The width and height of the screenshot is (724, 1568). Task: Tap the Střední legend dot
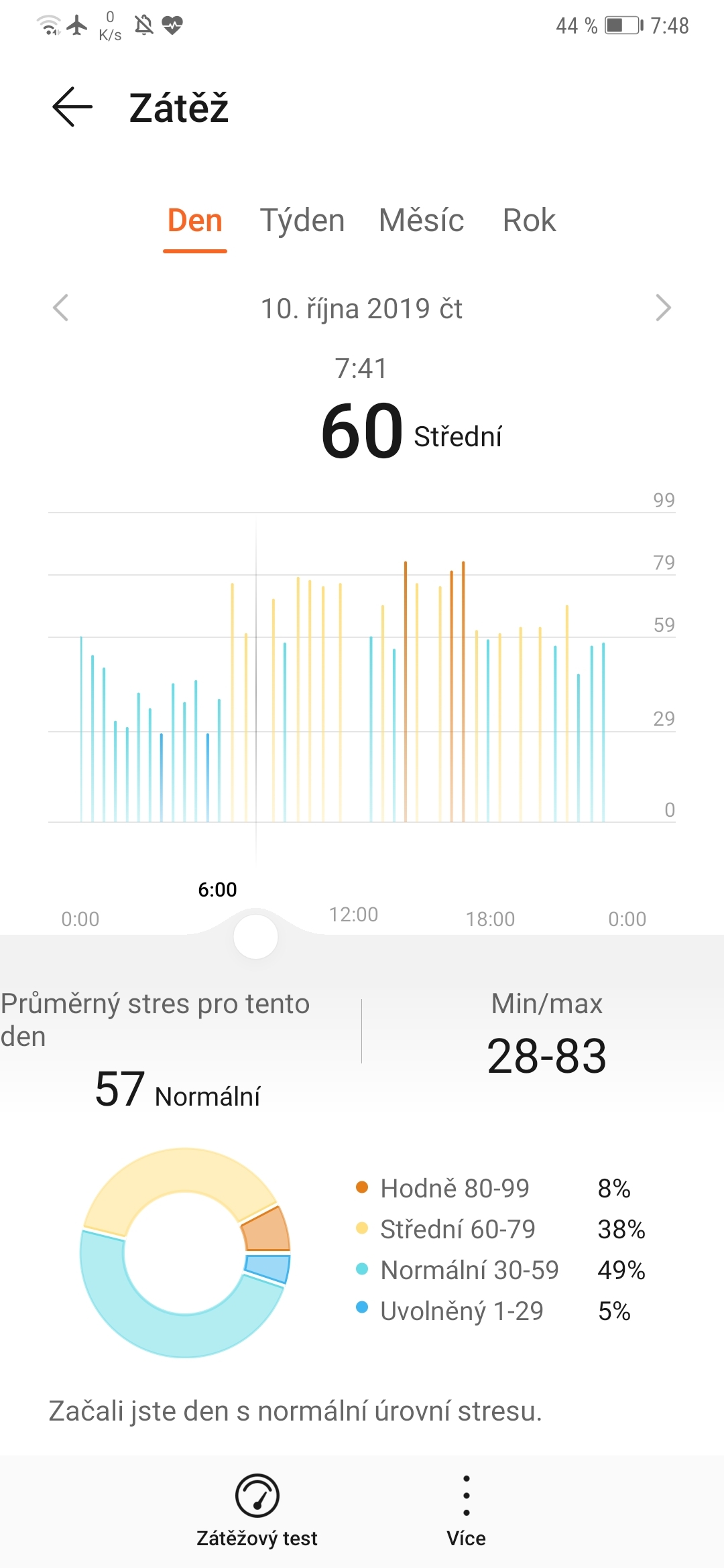coord(362,1229)
